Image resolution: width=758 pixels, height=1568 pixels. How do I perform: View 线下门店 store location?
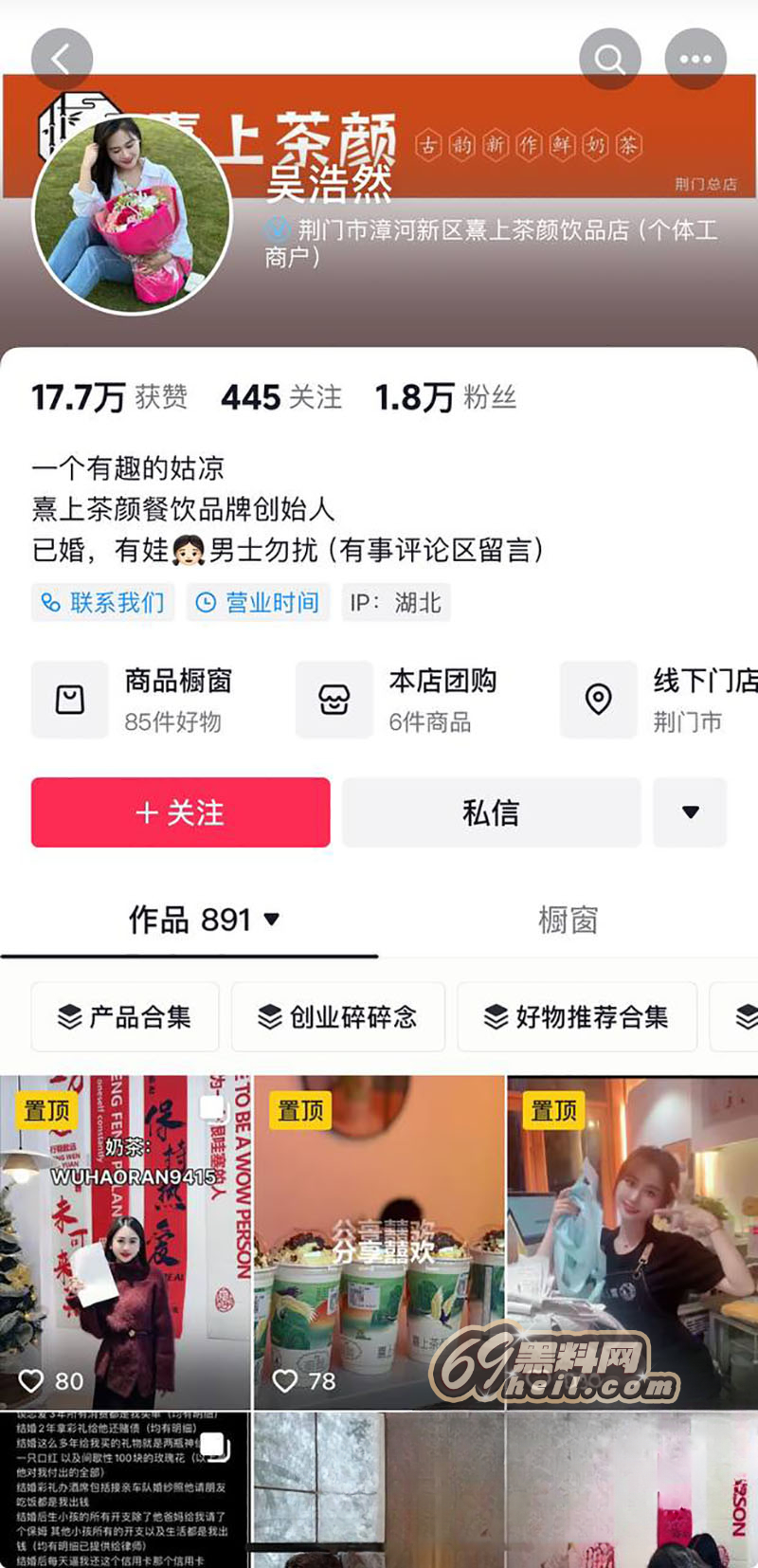[x=663, y=700]
